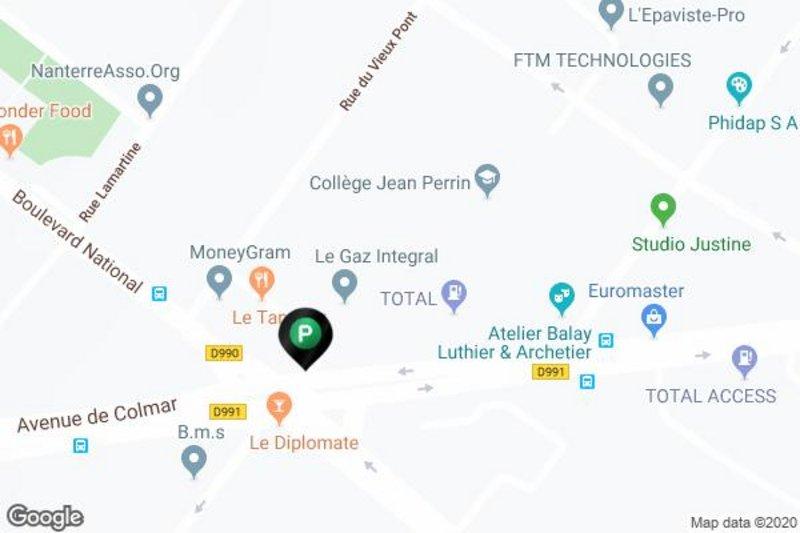Select the TOTAL gas station pin
Screen dimensions: 800x533
point(456,295)
